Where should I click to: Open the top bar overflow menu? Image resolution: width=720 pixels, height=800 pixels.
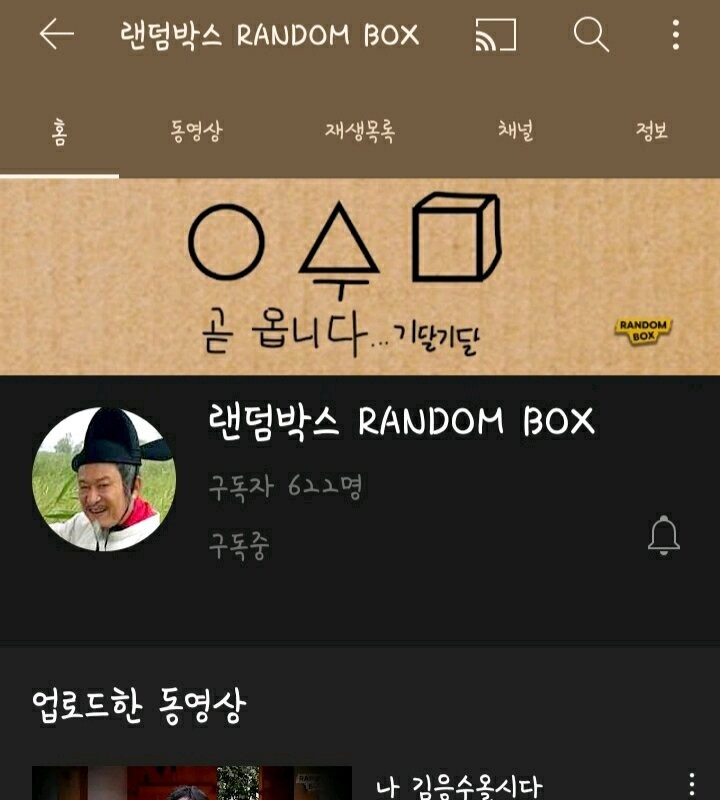[676, 36]
